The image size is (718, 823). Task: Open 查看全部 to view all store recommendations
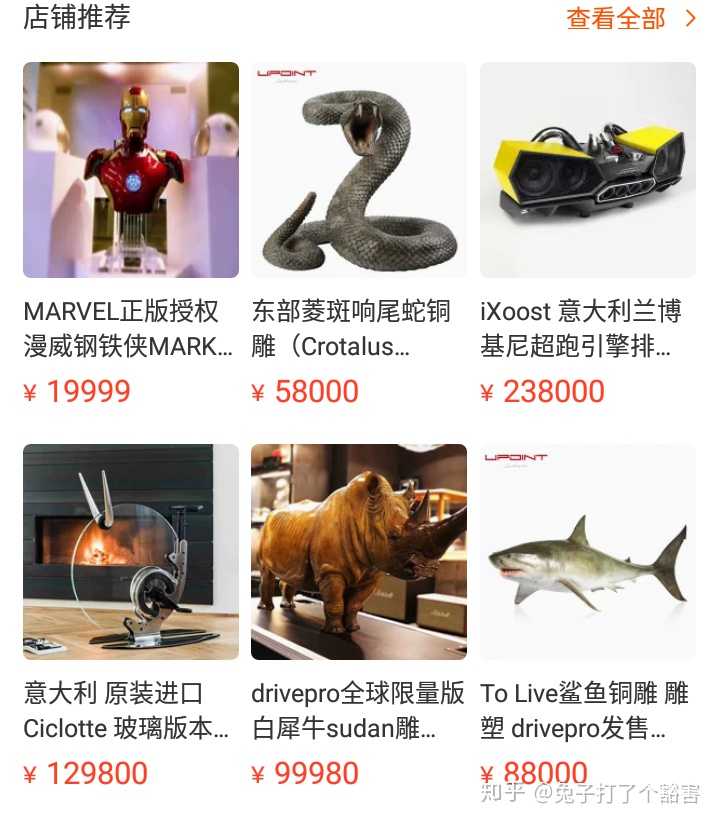tap(630, 18)
